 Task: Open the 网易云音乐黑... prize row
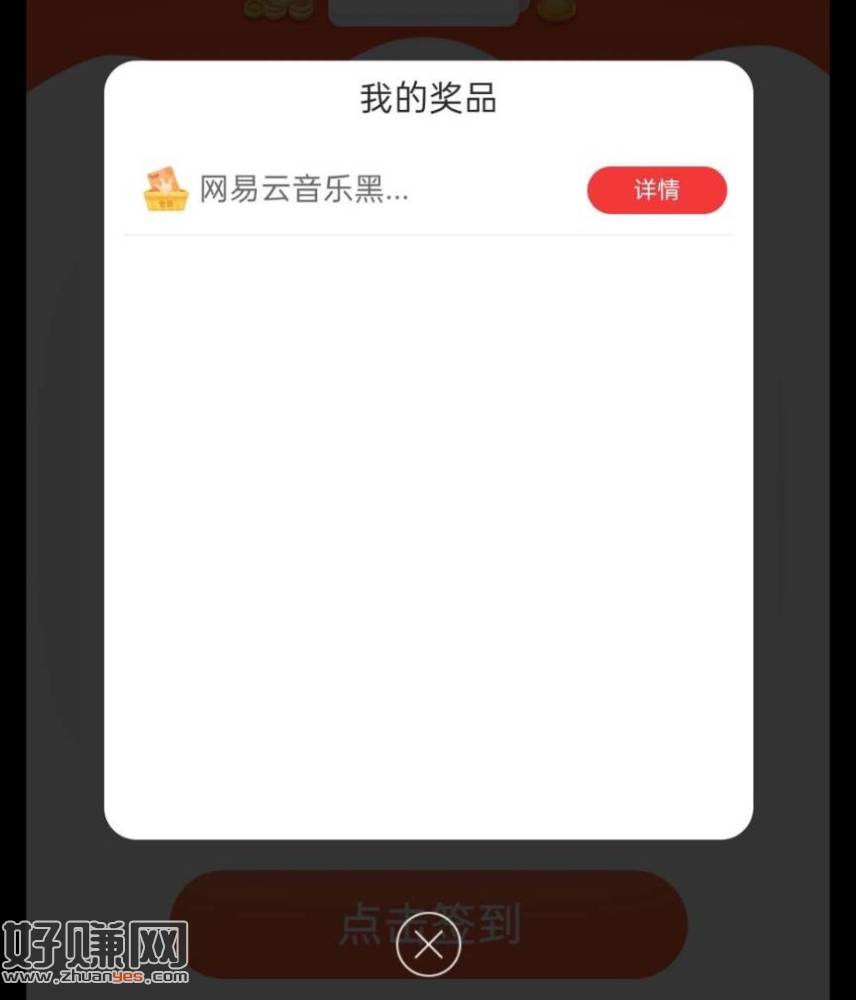(x=304, y=189)
